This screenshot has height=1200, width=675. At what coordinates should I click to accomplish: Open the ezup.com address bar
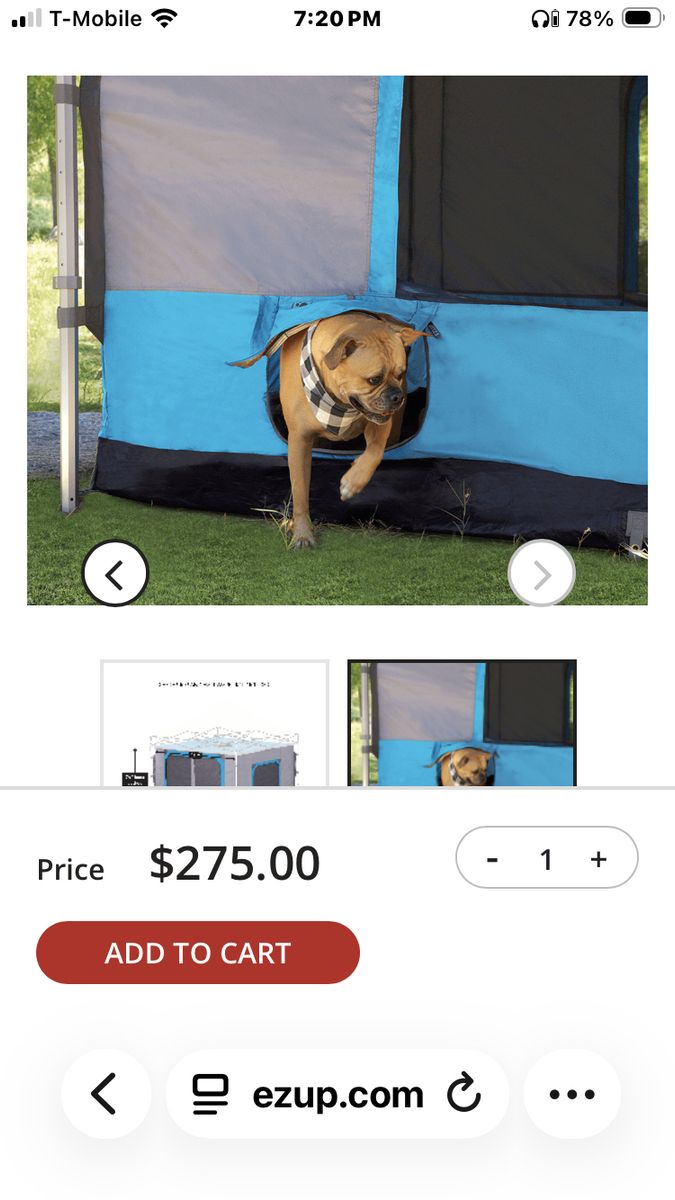pyautogui.click(x=338, y=1095)
